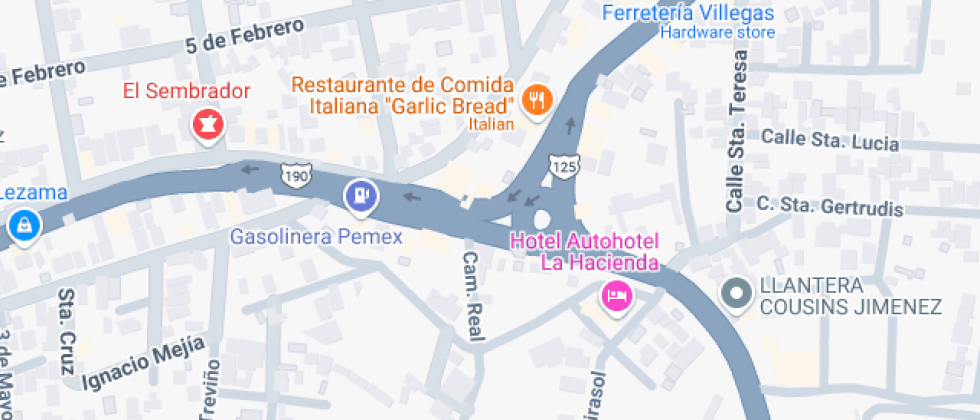The width and height of the screenshot is (980, 420).
Task: Select the Gasolinera Pemex gas station marker
Action: tap(361, 196)
